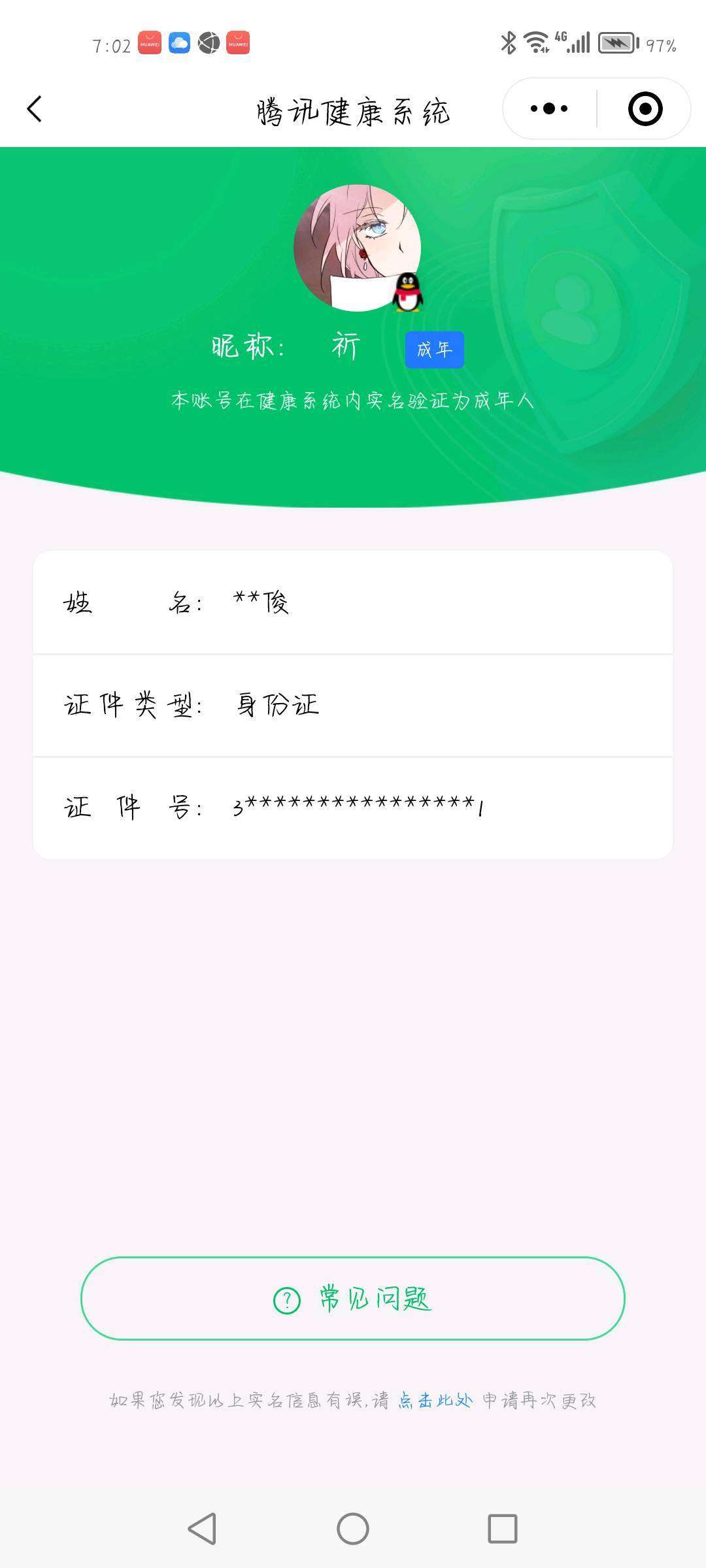Go back using the header arrow
Image resolution: width=706 pixels, height=1568 pixels.
(x=35, y=109)
